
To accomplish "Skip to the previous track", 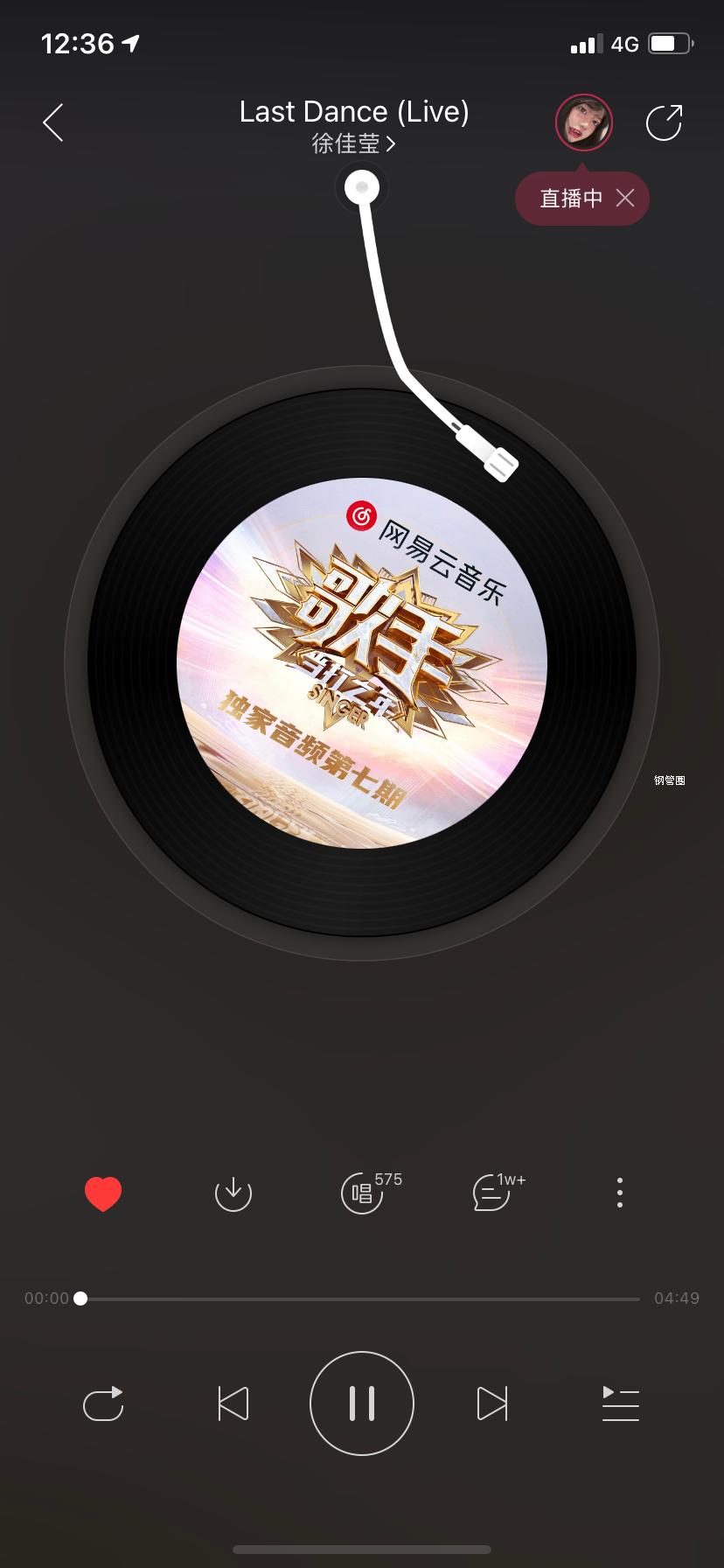I will (233, 1403).
